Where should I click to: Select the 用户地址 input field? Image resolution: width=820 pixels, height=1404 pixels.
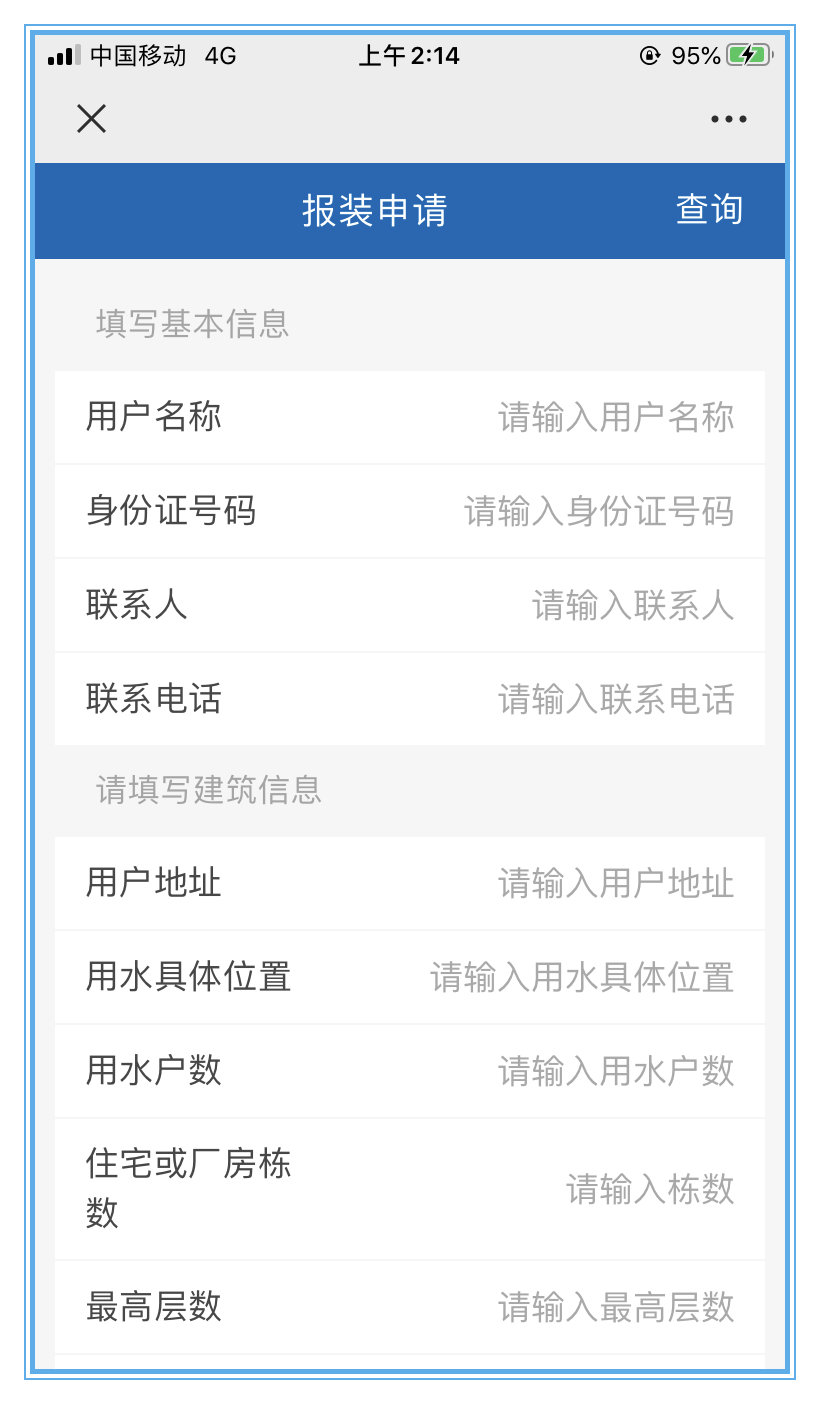pos(615,883)
